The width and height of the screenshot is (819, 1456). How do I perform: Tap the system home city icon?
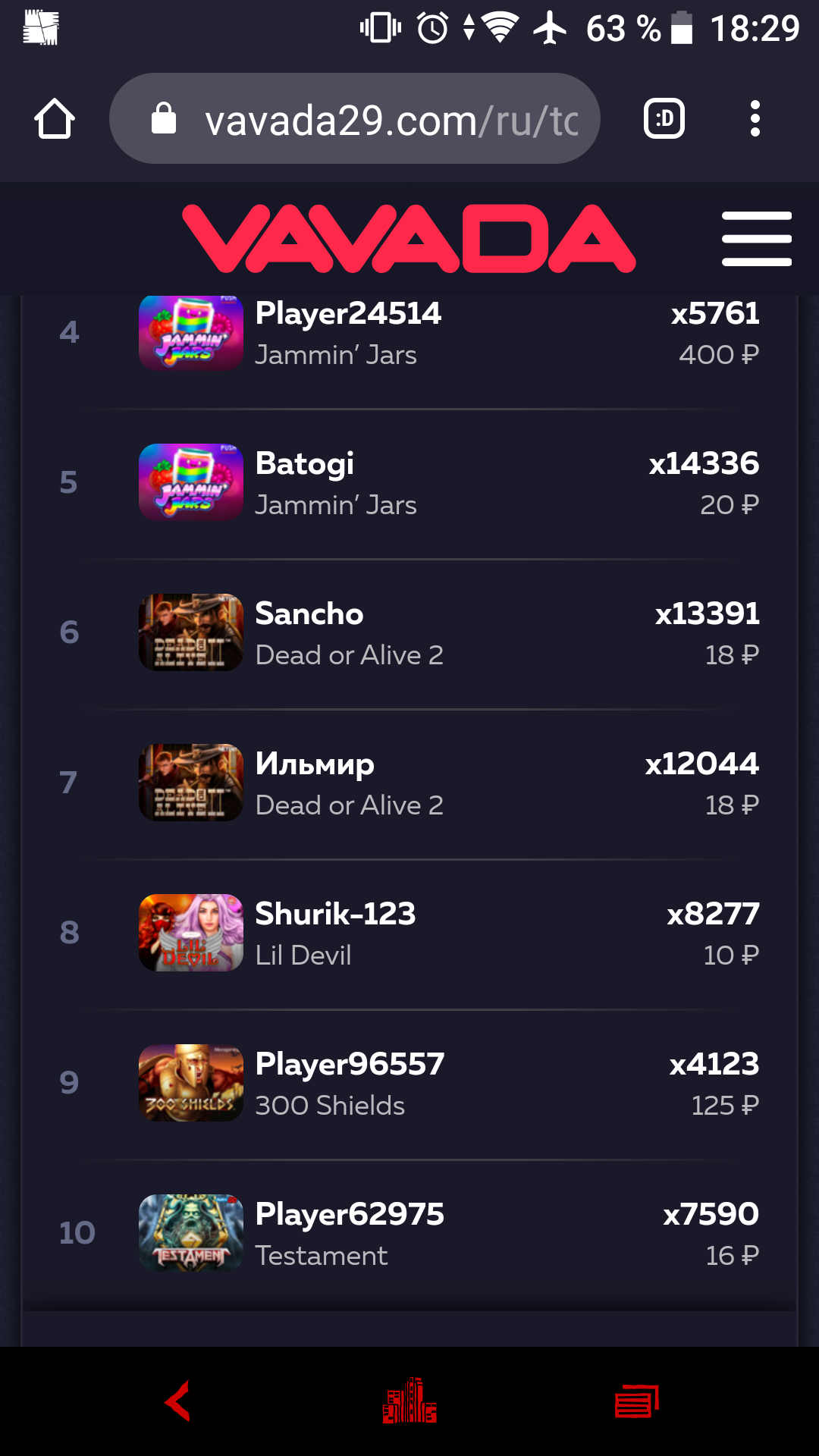point(409,1401)
